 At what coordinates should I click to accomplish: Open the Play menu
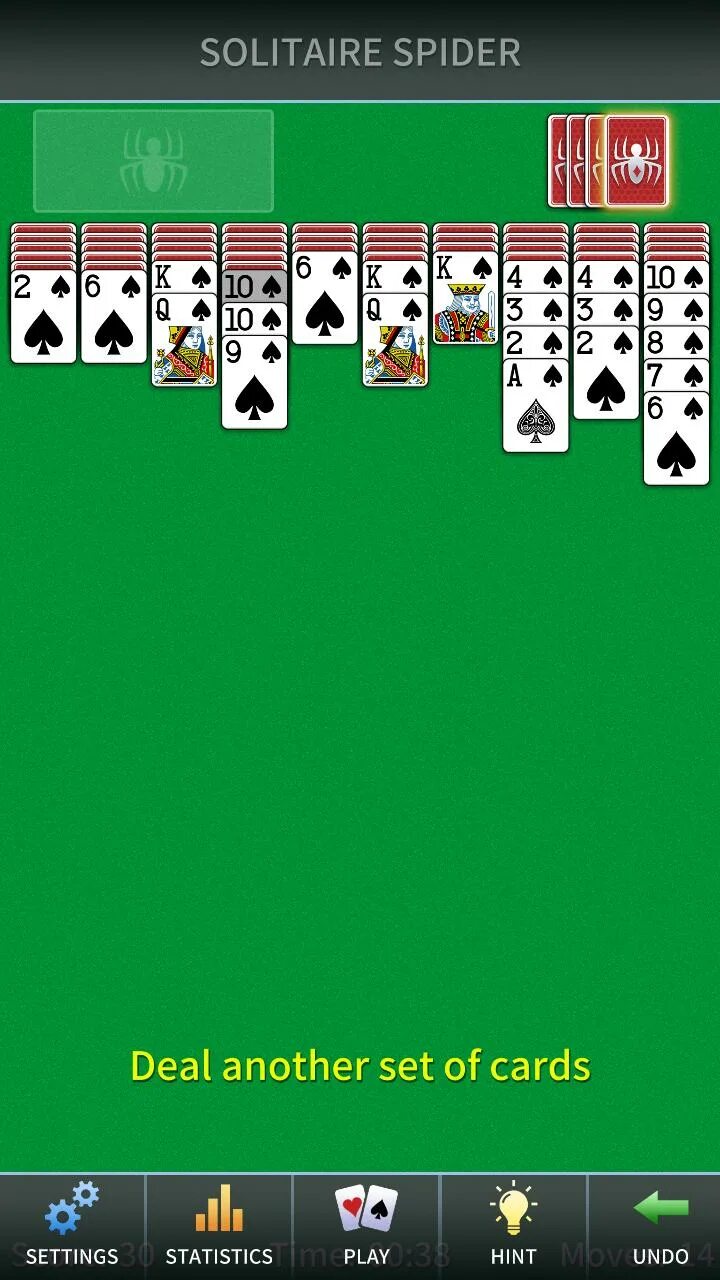coord(366,1226)
